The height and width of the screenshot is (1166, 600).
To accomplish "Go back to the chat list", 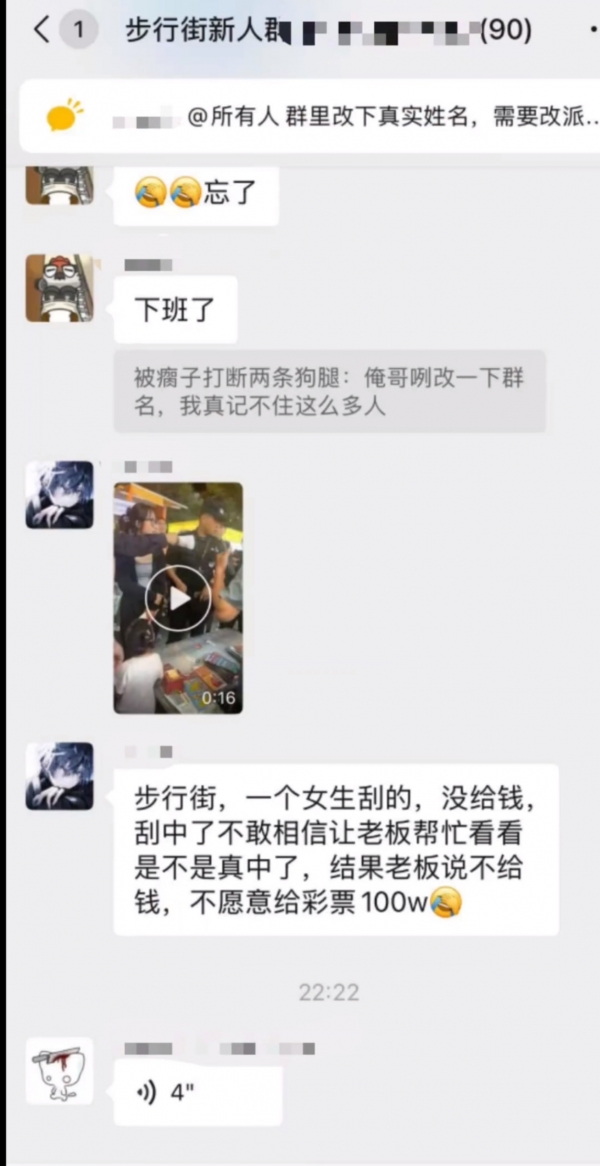I will tap(40, 30).
